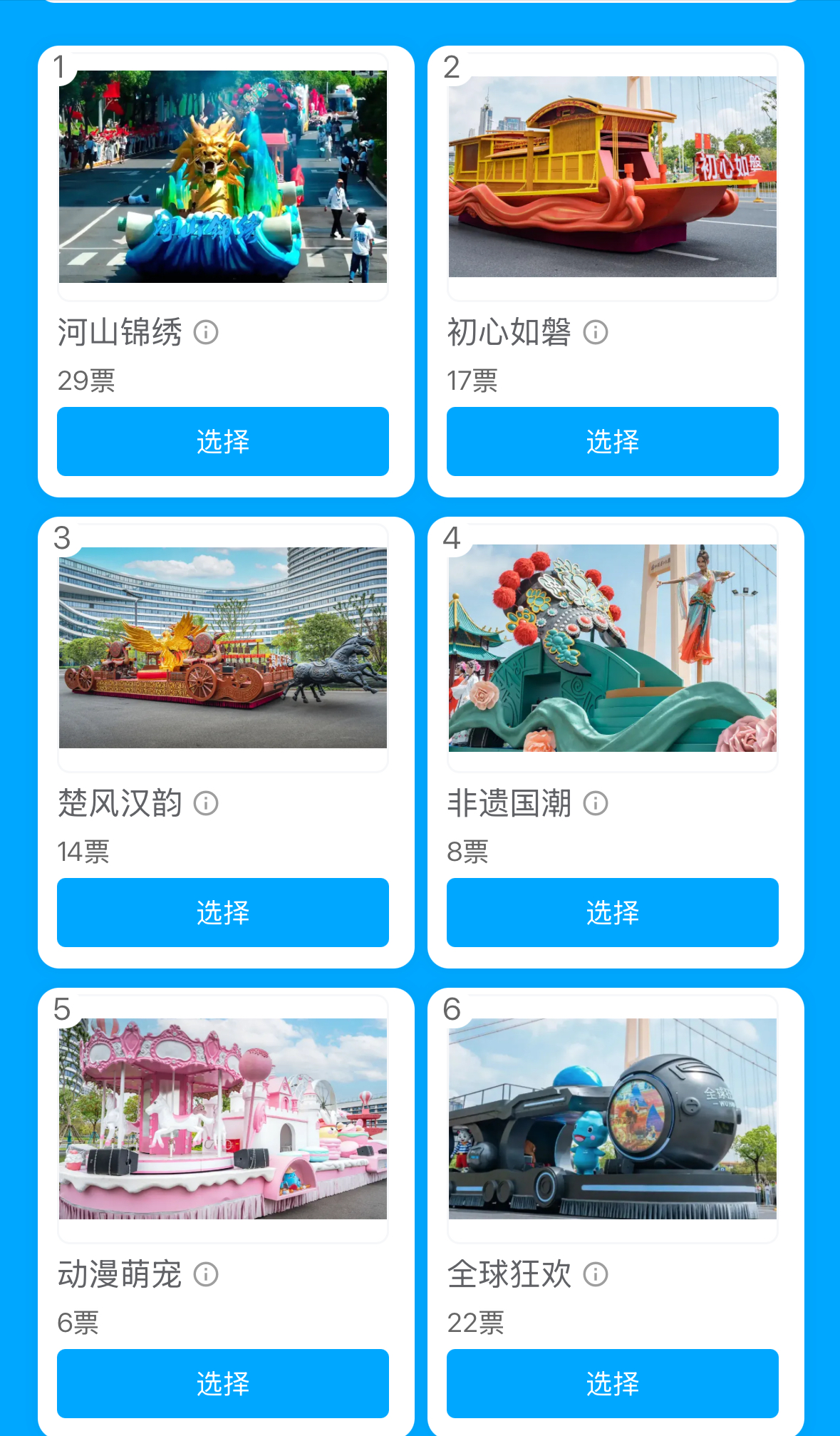Pick the 动漫萌宠 float
840x1436 pixels.
click(x=222, y=1383)
